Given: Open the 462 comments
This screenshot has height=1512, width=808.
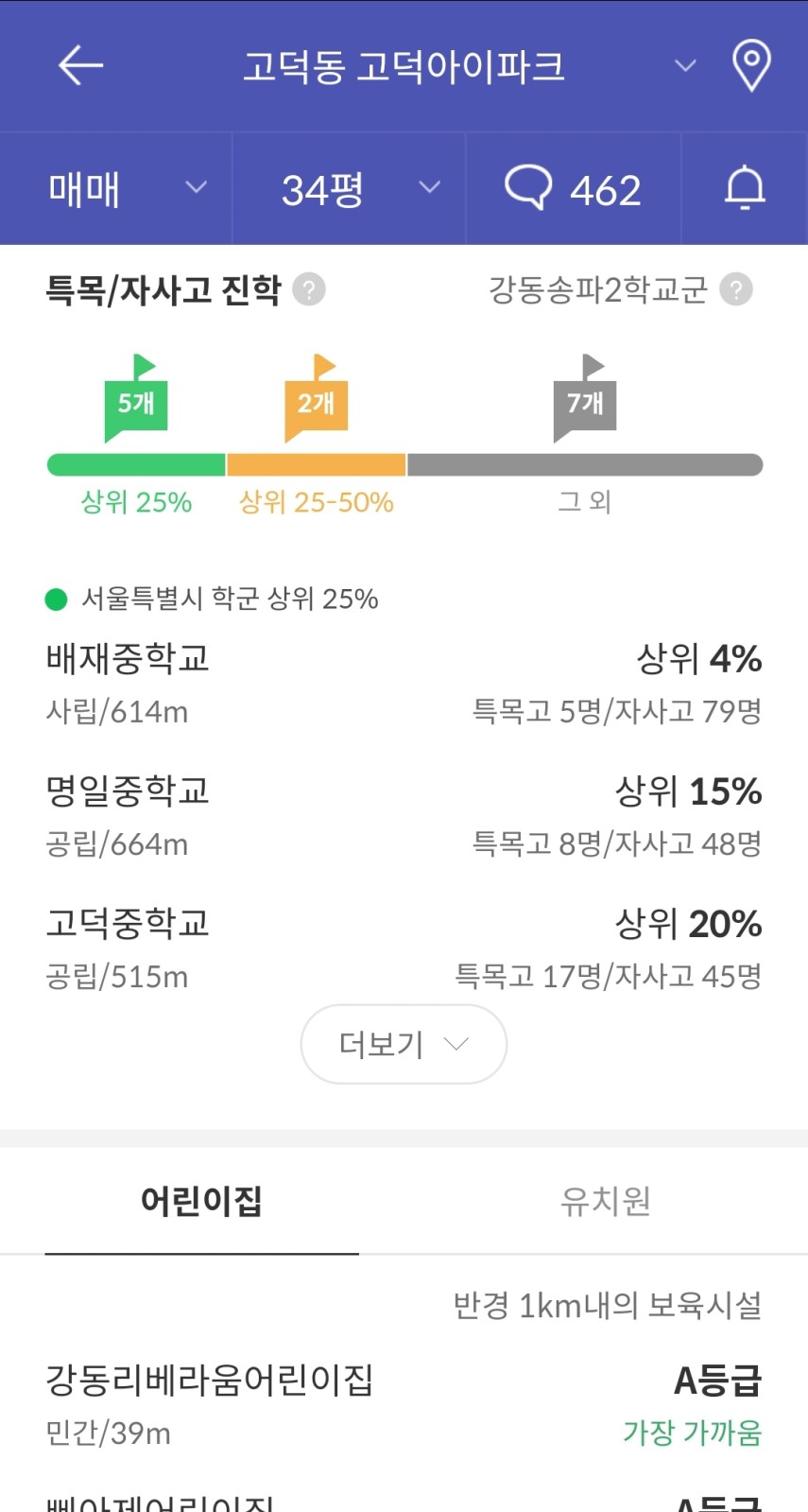Looking at the screenshot, I should point(573,189).
